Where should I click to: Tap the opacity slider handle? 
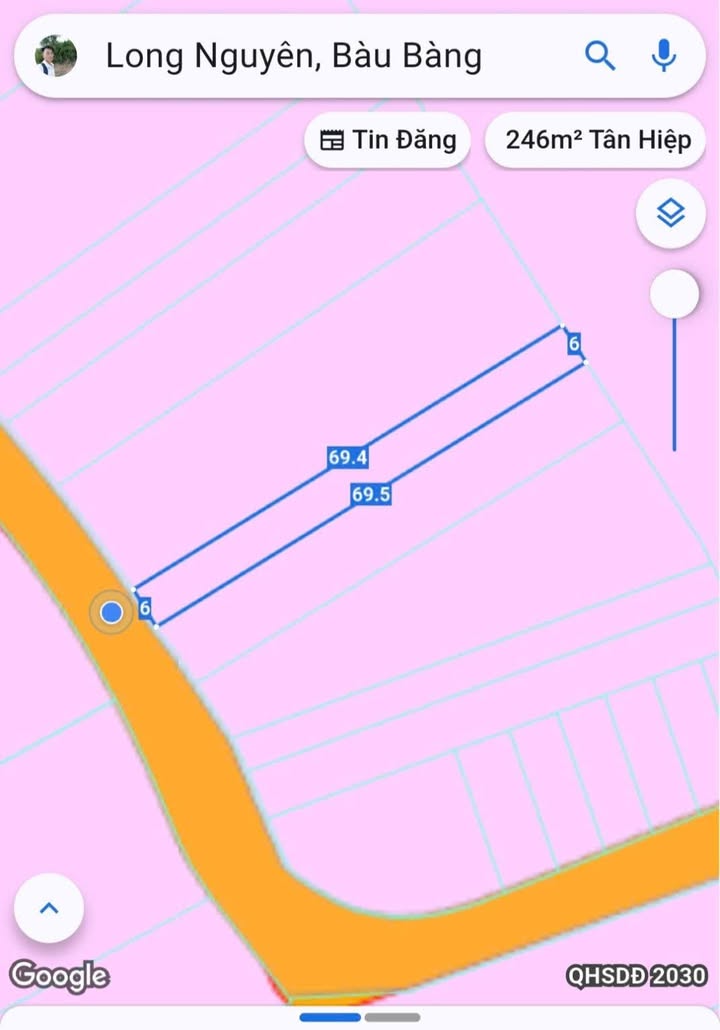tap(674, 294)
